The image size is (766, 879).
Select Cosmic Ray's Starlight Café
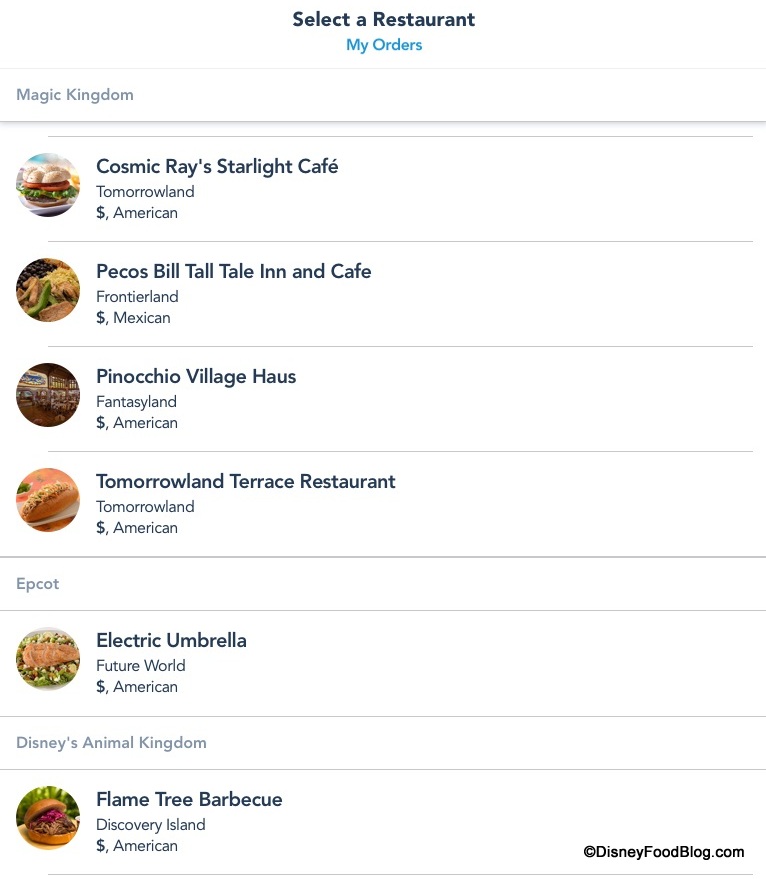point(217,167)
